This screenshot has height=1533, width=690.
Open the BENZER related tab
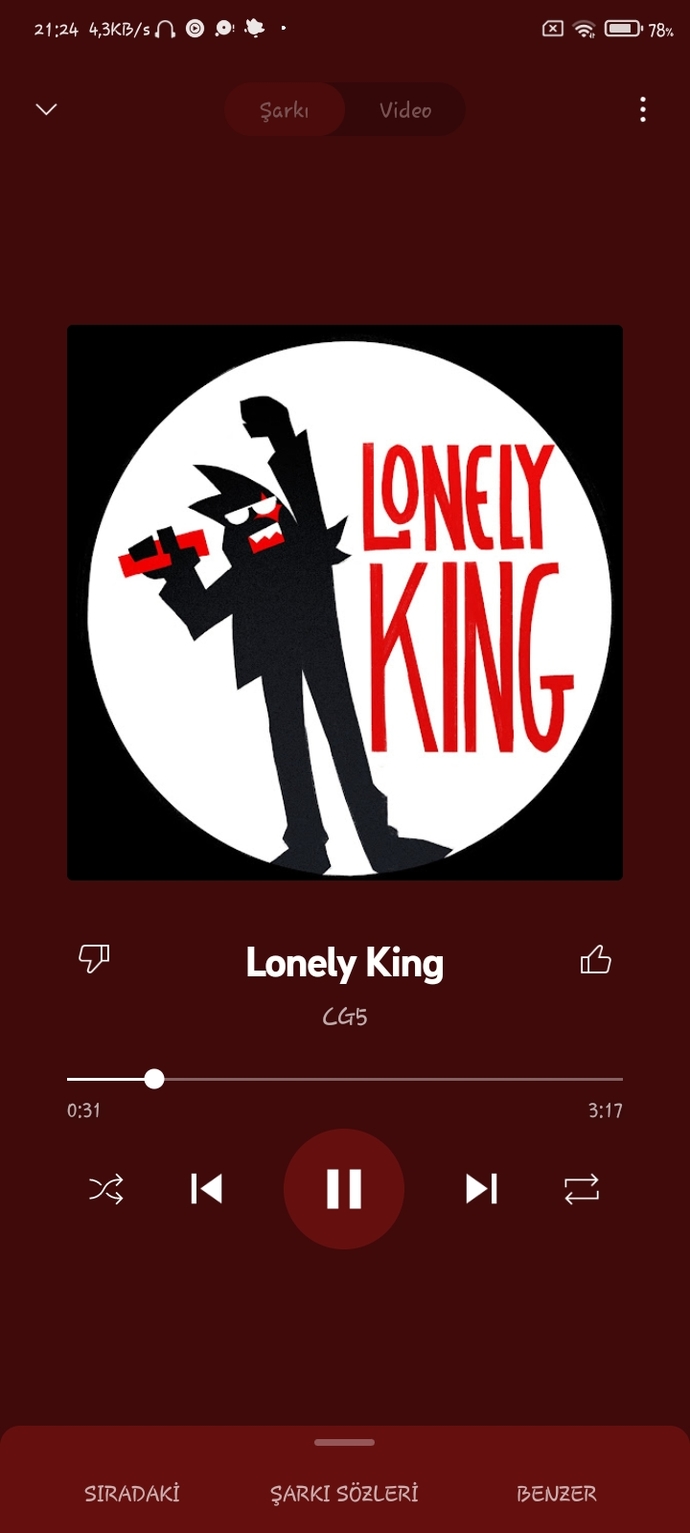click(557, 1494)
